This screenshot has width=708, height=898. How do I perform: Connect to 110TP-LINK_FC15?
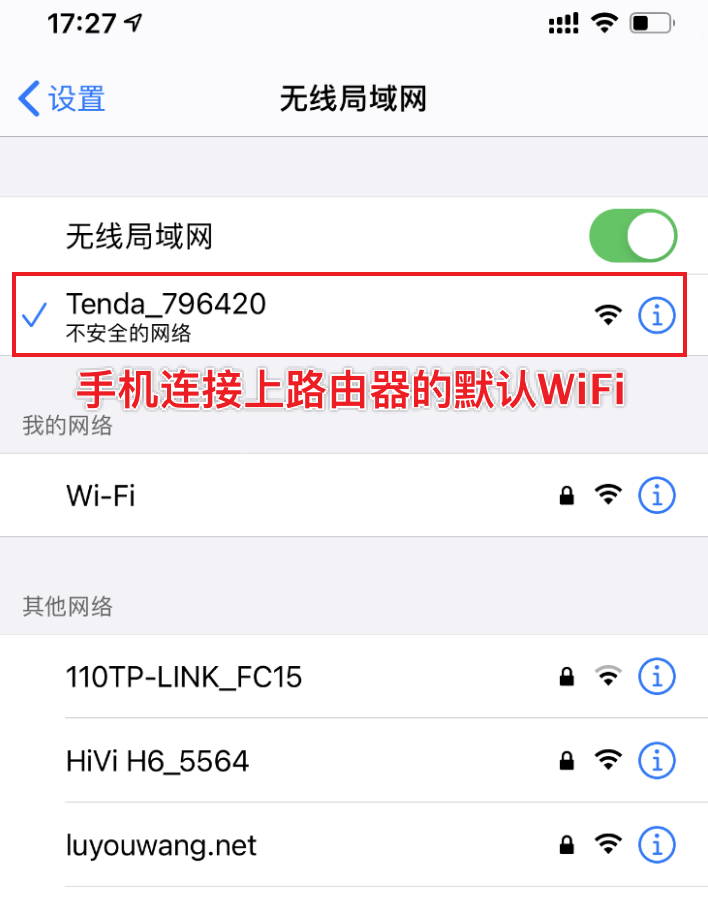[x=300, y=678]
